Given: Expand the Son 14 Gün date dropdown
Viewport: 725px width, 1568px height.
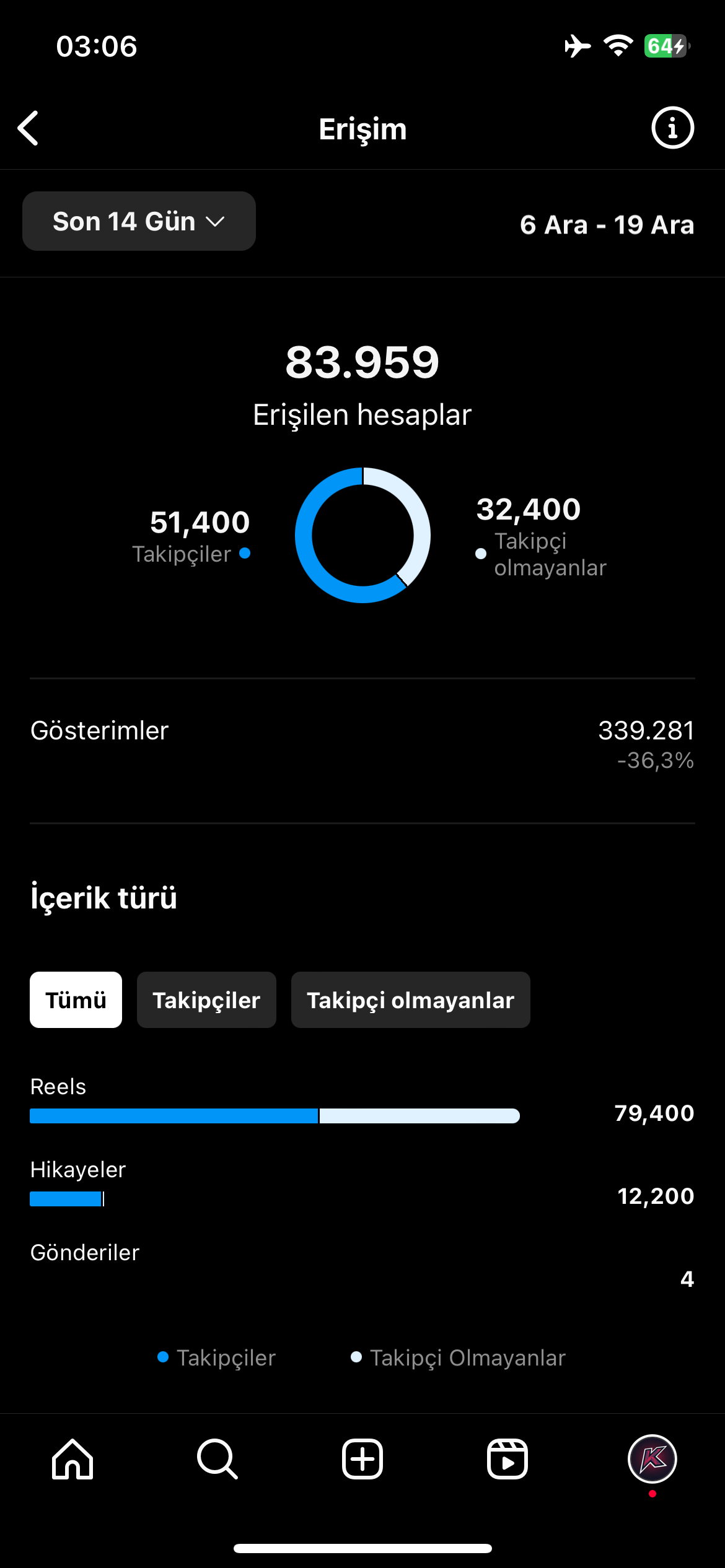Looking at the screenshot, I should (139, 221).
